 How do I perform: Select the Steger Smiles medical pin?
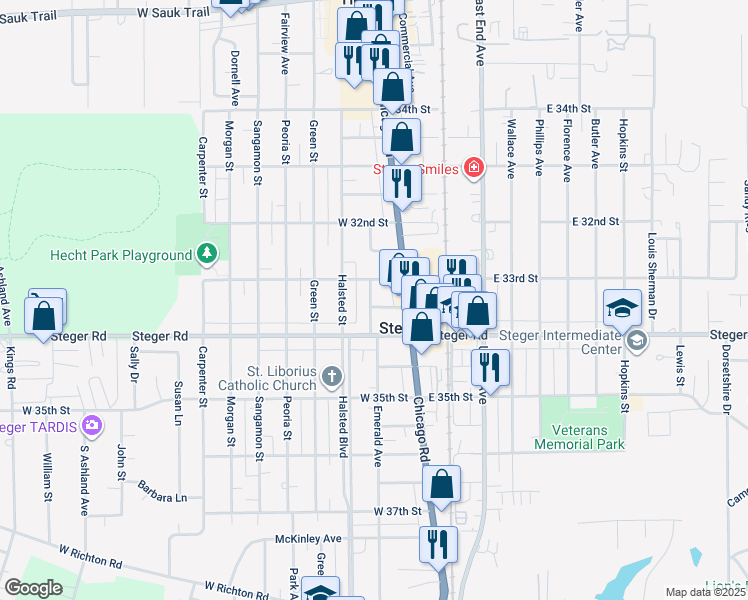[473, 168]
